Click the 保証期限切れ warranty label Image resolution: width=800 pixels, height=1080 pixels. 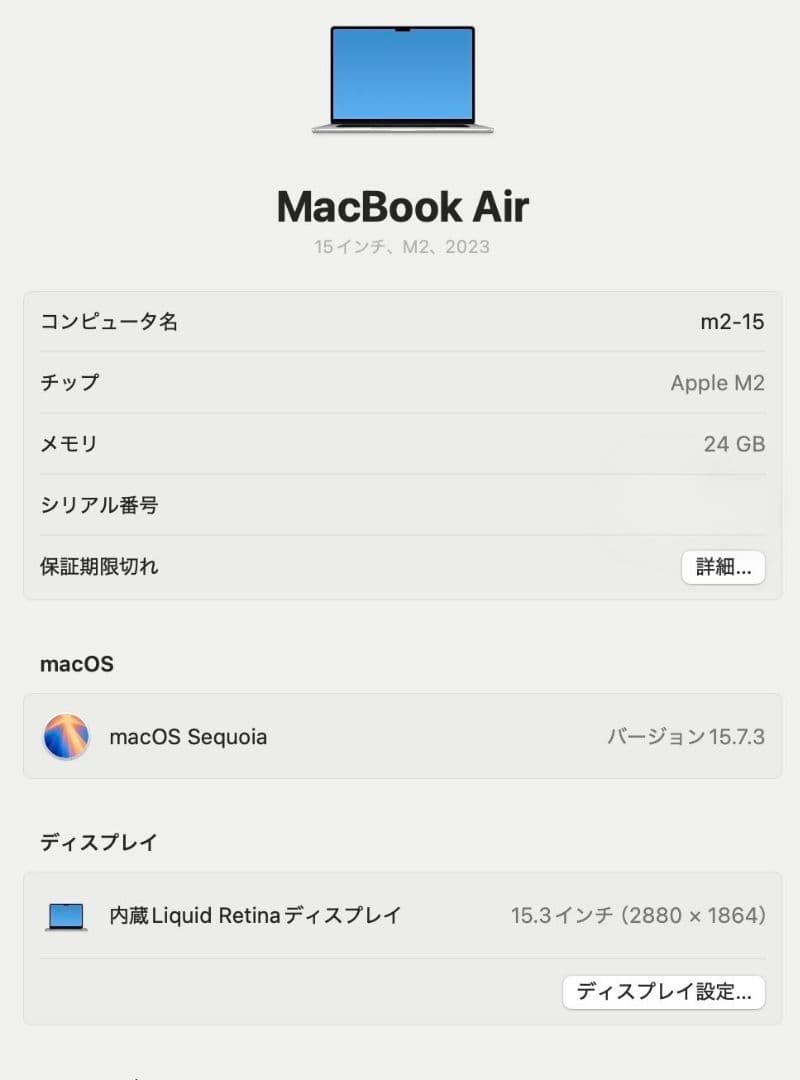click(x=100, y=567)
